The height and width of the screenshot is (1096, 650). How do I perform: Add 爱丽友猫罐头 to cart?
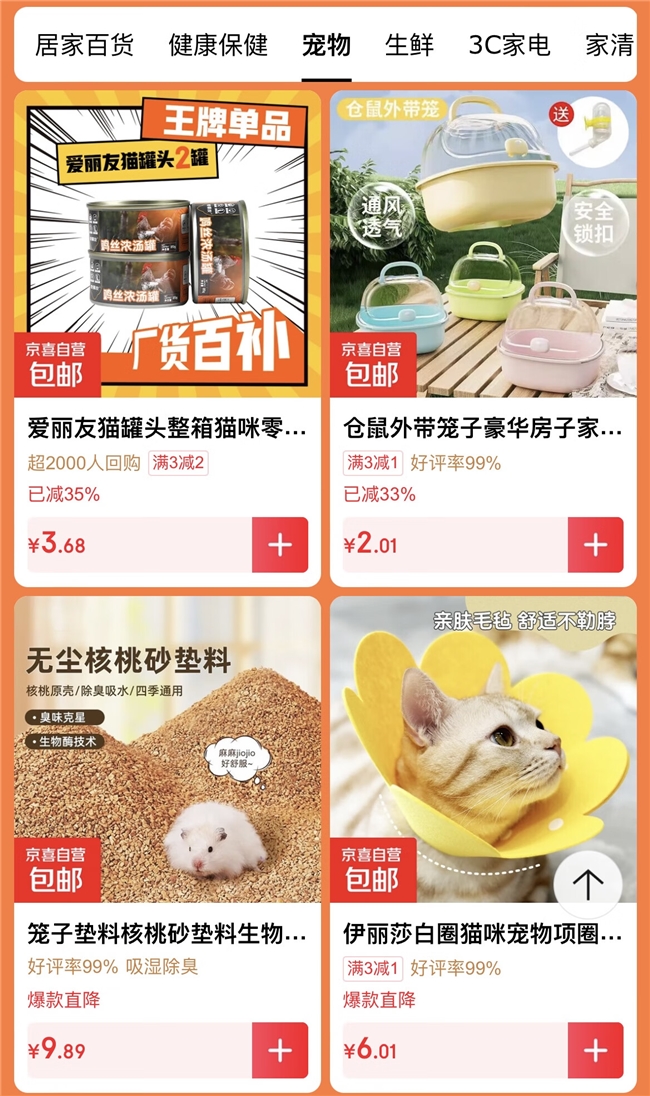280,545
